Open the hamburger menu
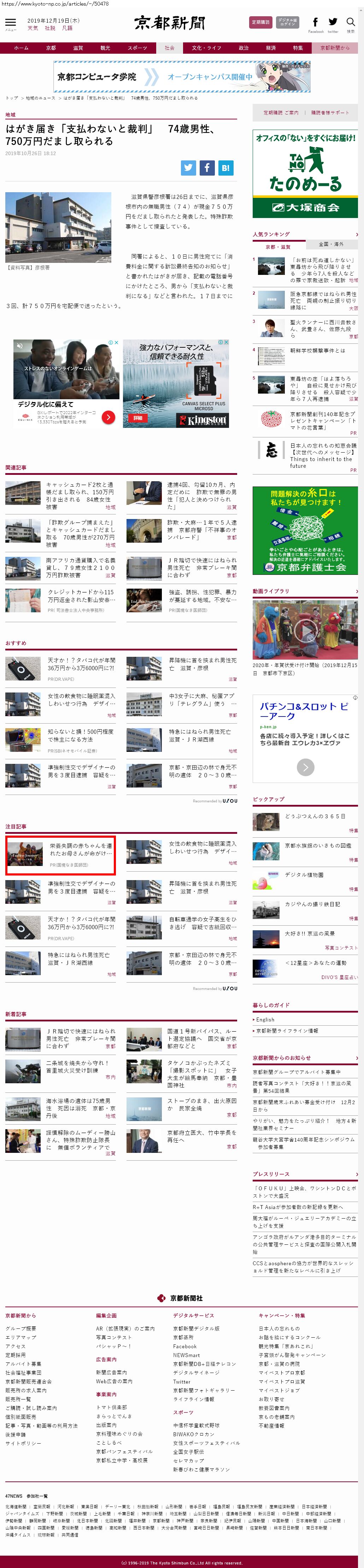 coord(10,23)
